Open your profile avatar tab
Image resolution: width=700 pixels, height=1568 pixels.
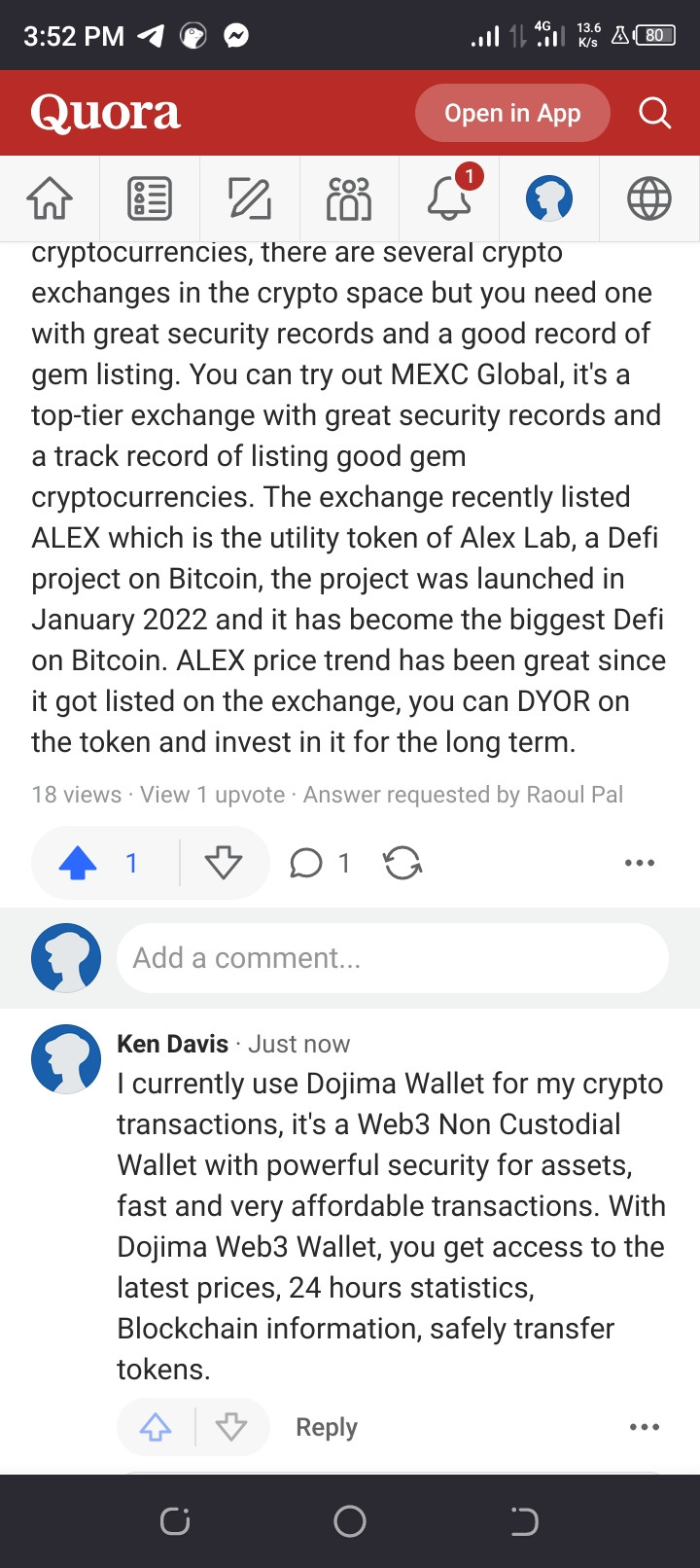[x=549, y=198]
